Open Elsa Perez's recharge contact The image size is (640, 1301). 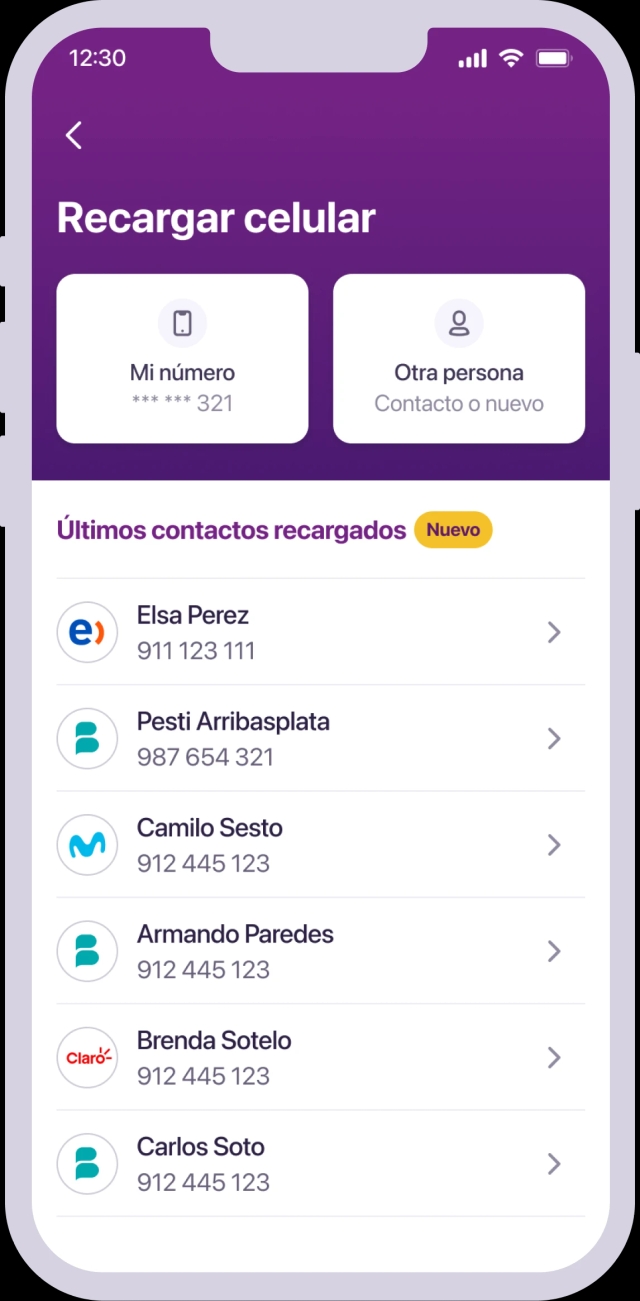320,632
